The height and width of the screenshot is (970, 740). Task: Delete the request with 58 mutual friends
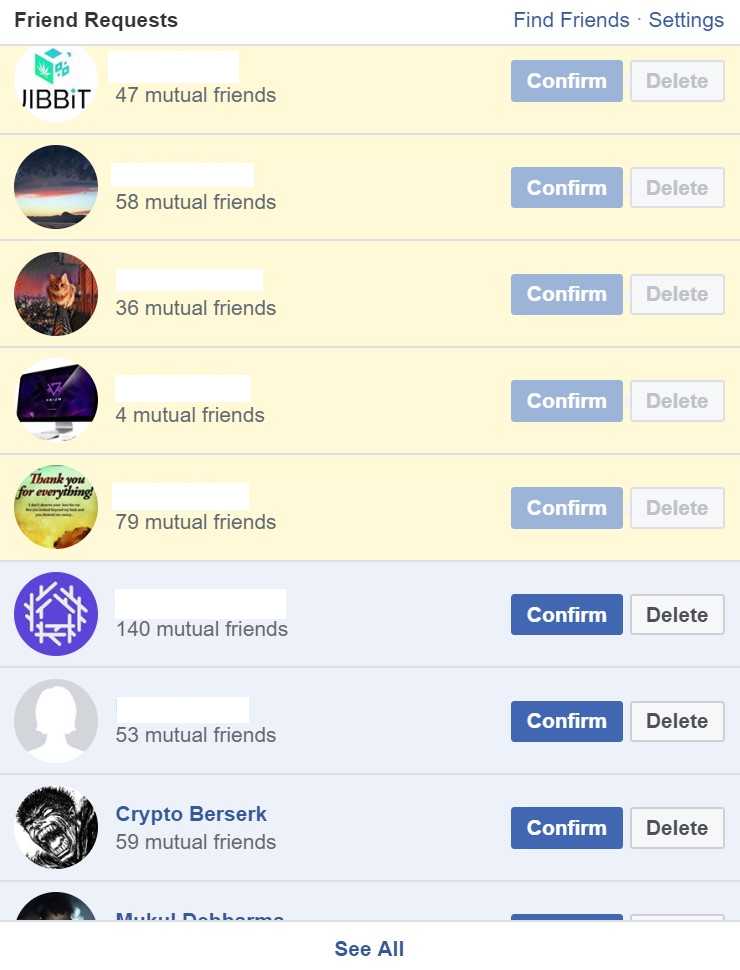coord(677,188)
